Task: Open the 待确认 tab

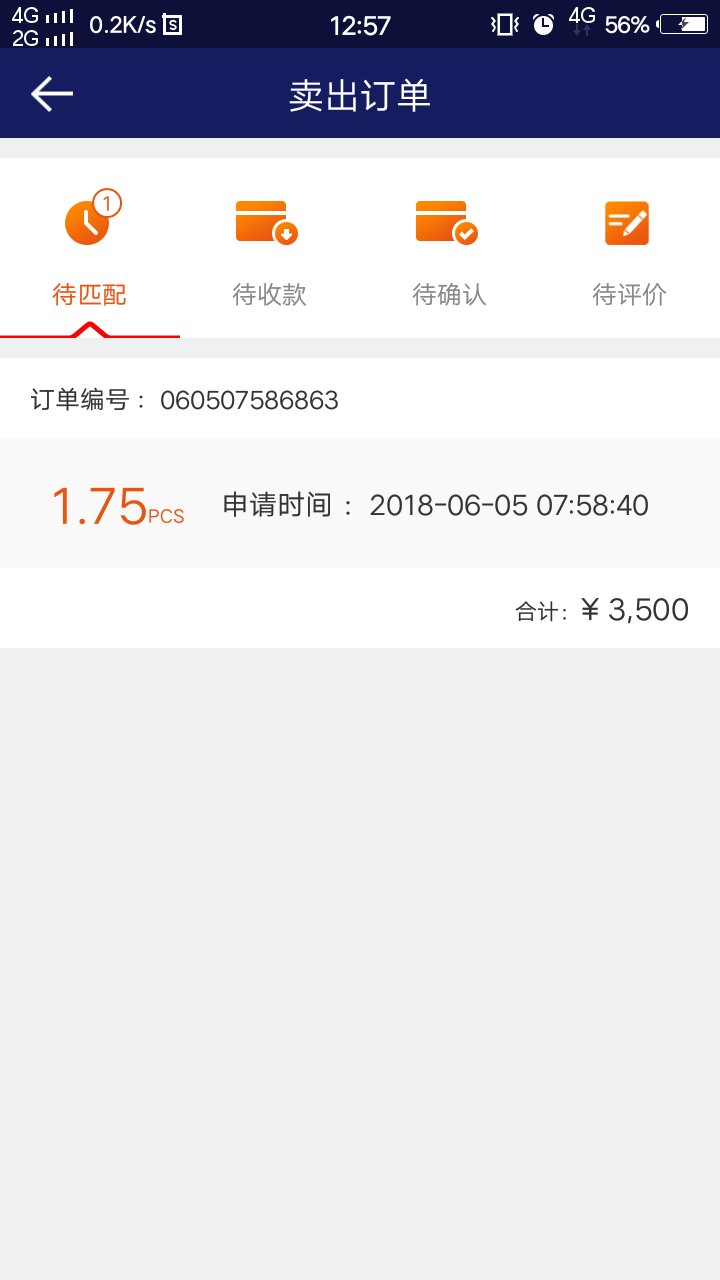Action: 449,250
